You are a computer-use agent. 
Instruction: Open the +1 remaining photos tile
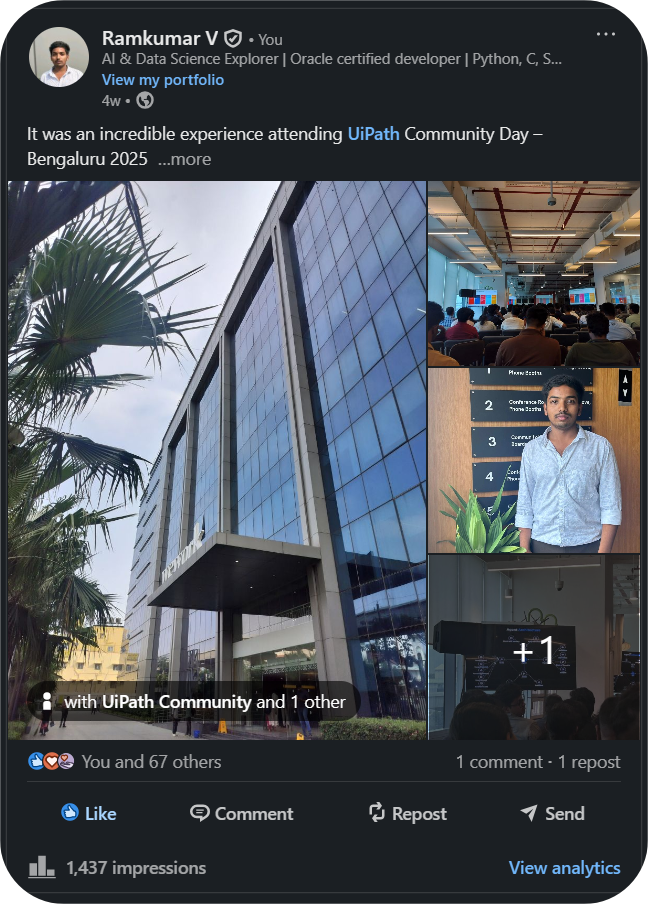533,648
